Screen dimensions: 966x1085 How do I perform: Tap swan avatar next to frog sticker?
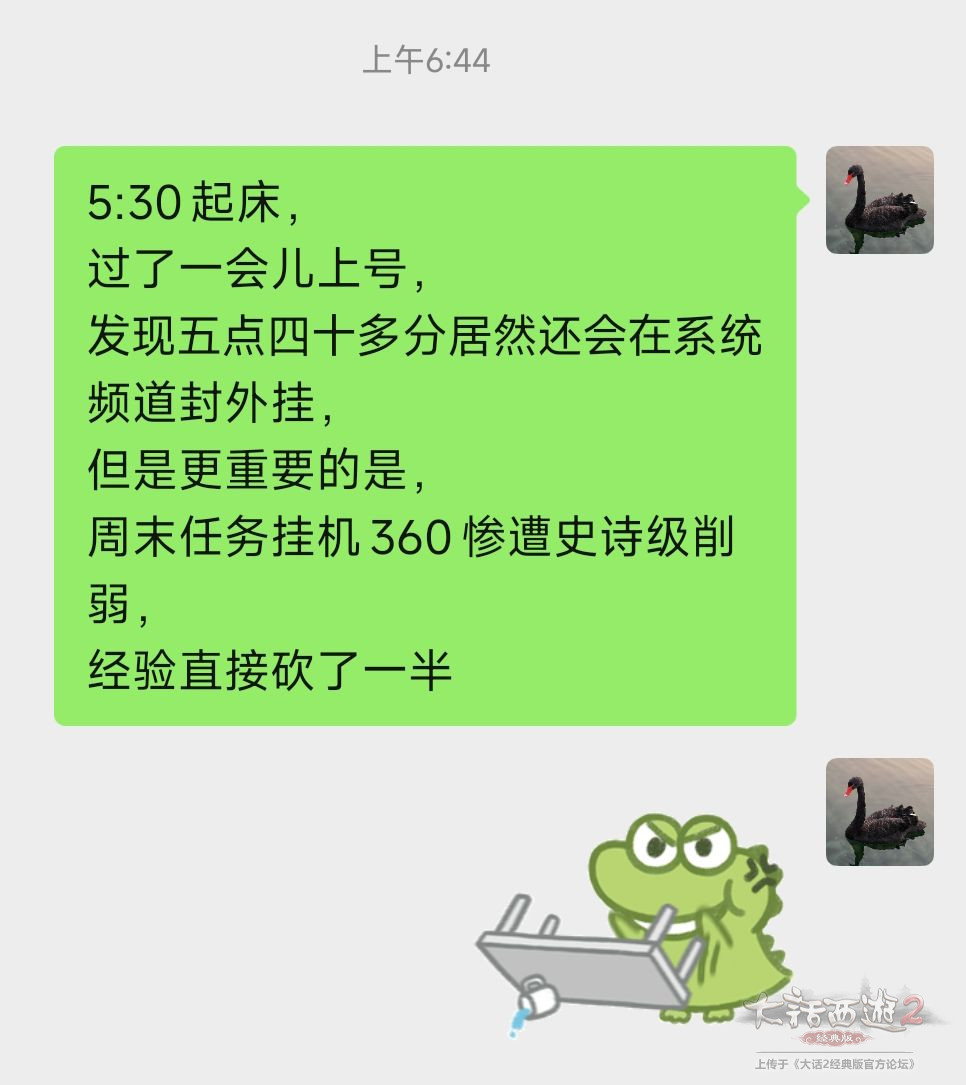pyautogui.click(x=879, y=811)
